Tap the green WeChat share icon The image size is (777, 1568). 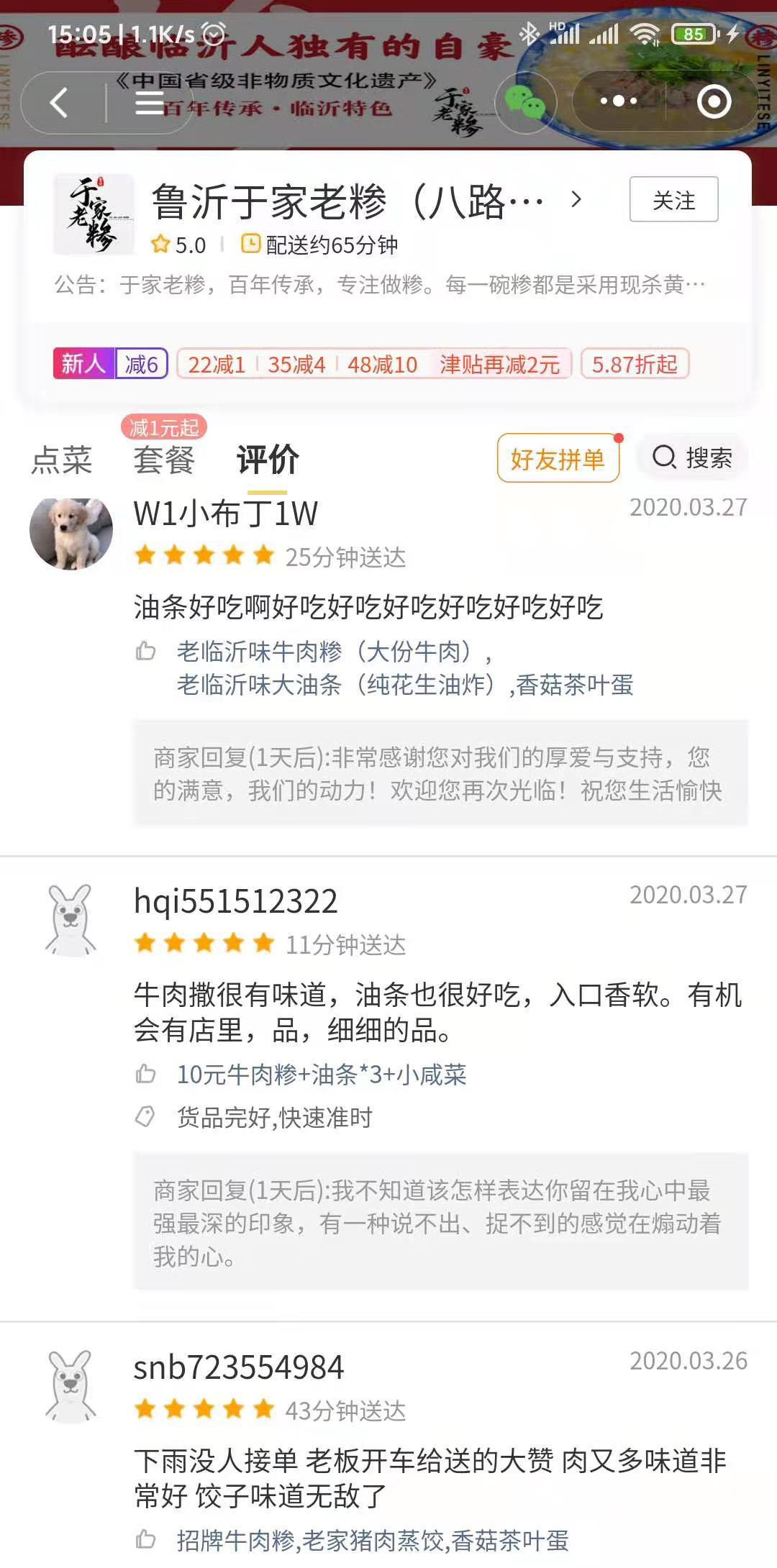click(x=525, y=102)
